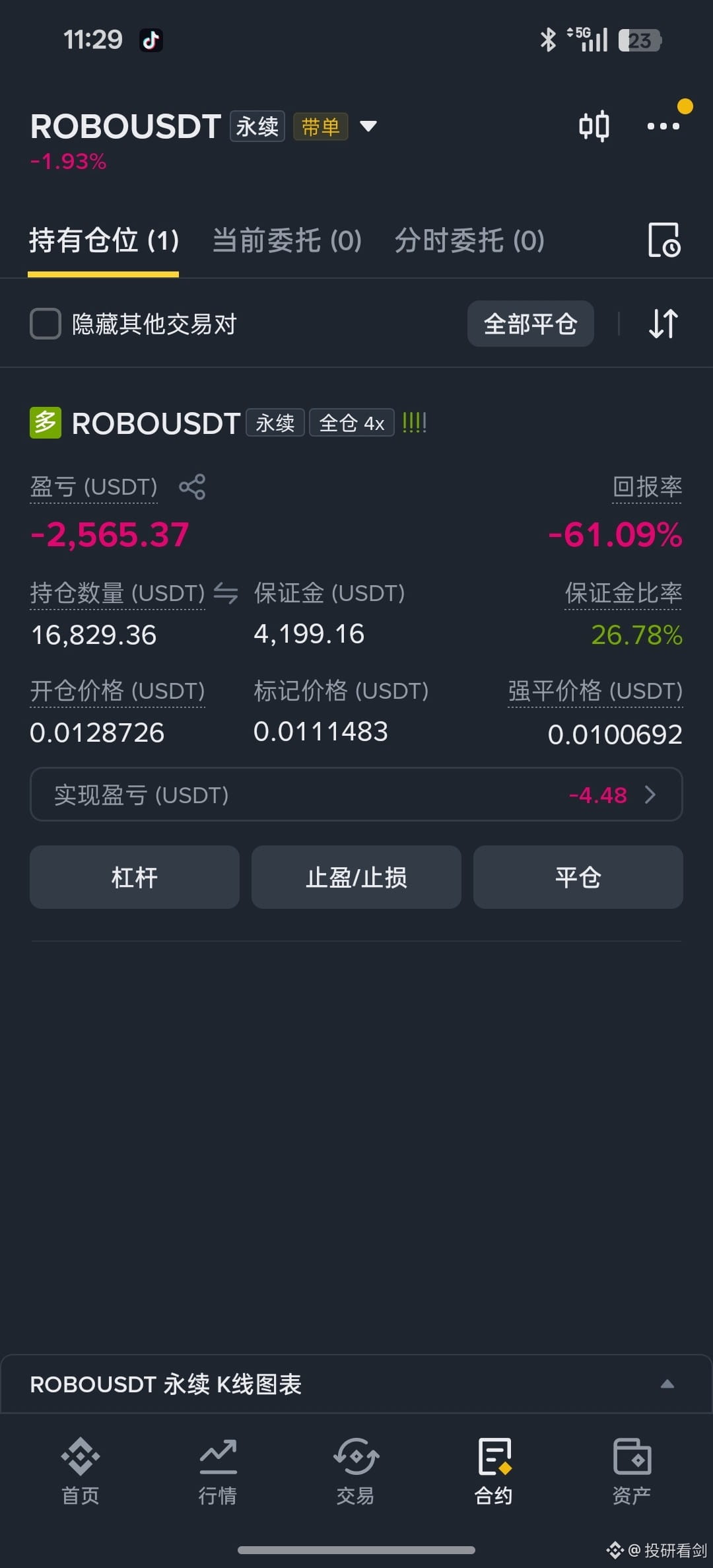The width and height of the screenshot is (713, 1568).
Task: Check 隐藏其他交易对 checkbox
Action: 46,324
